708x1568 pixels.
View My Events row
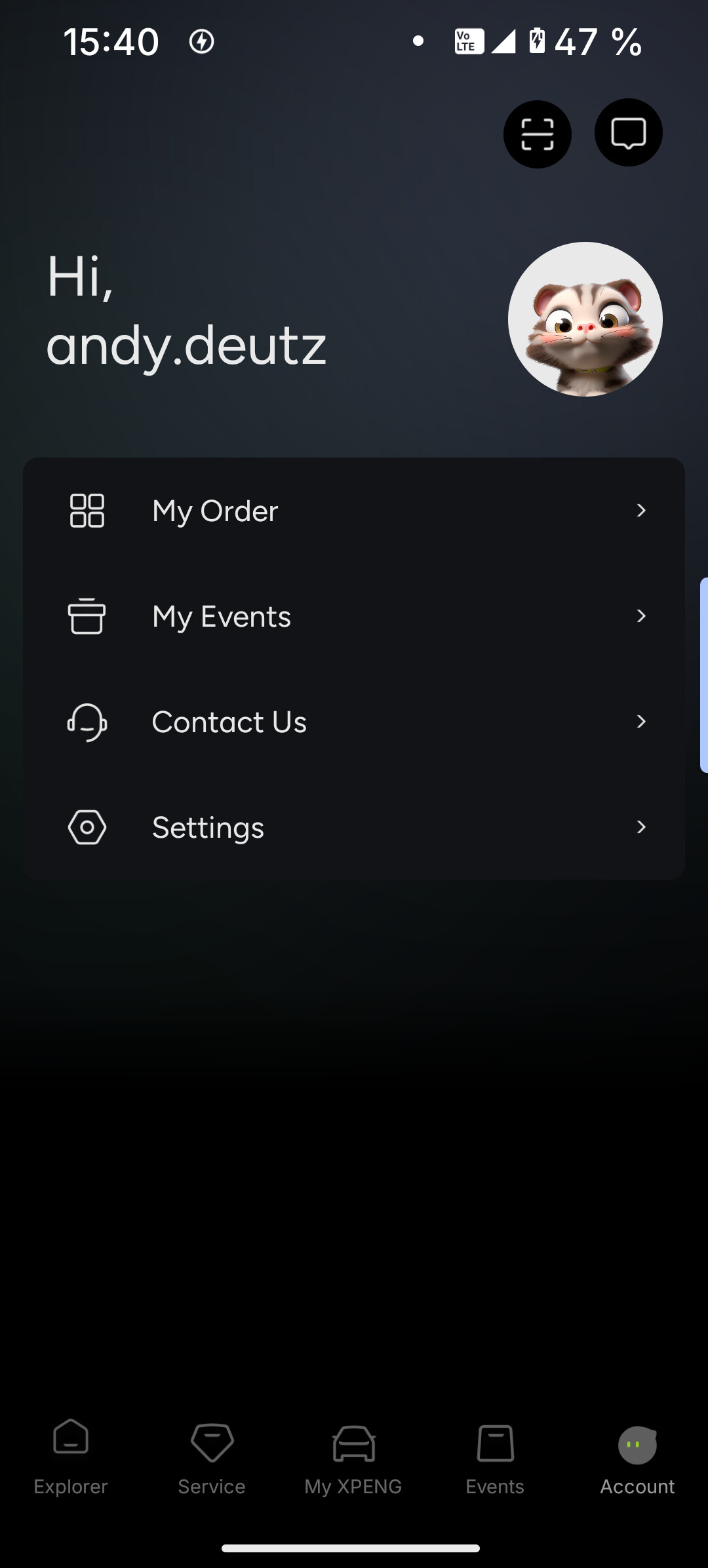[x=354, y=616]
